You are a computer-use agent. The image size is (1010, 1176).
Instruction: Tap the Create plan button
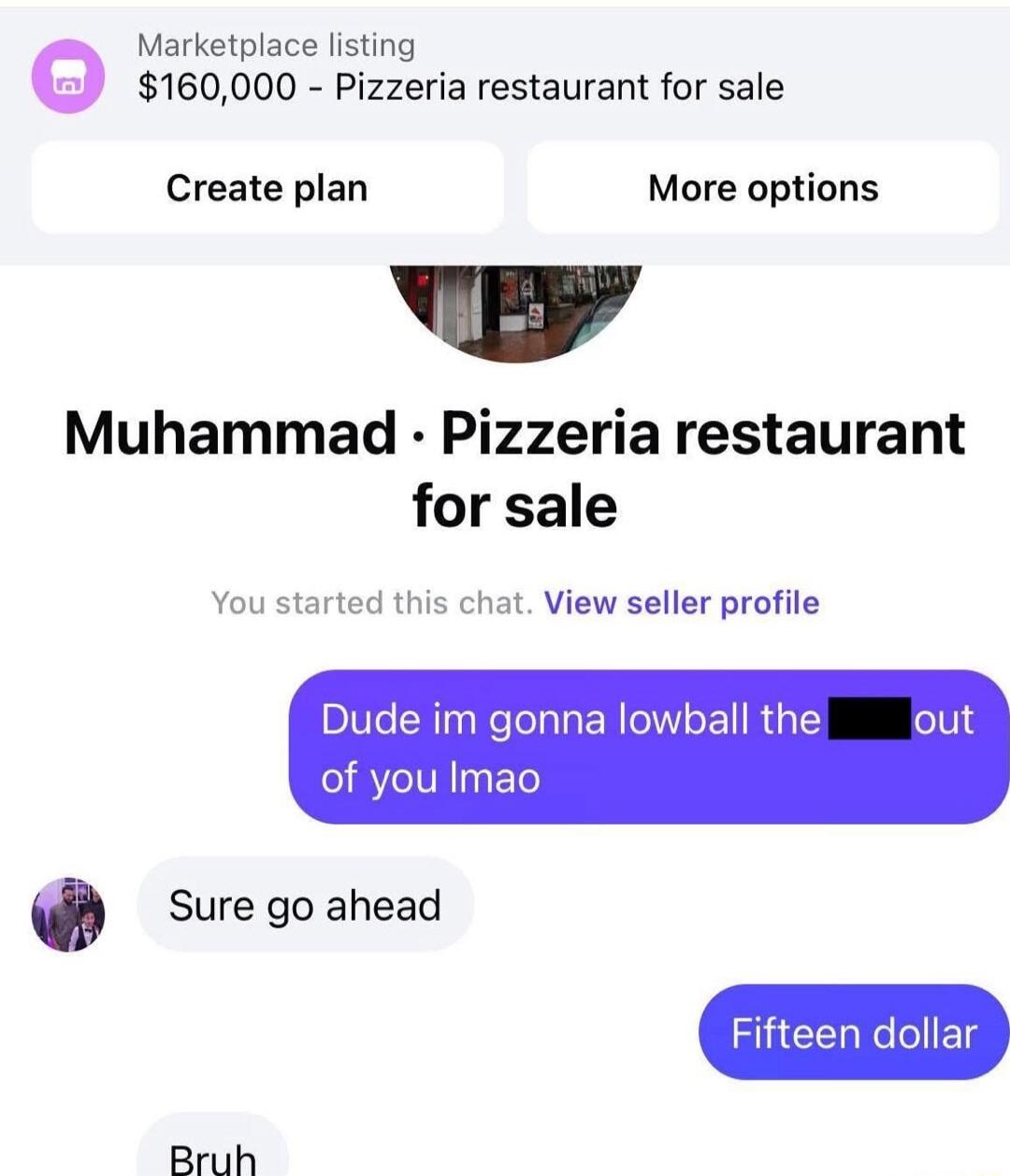(267, 188)
